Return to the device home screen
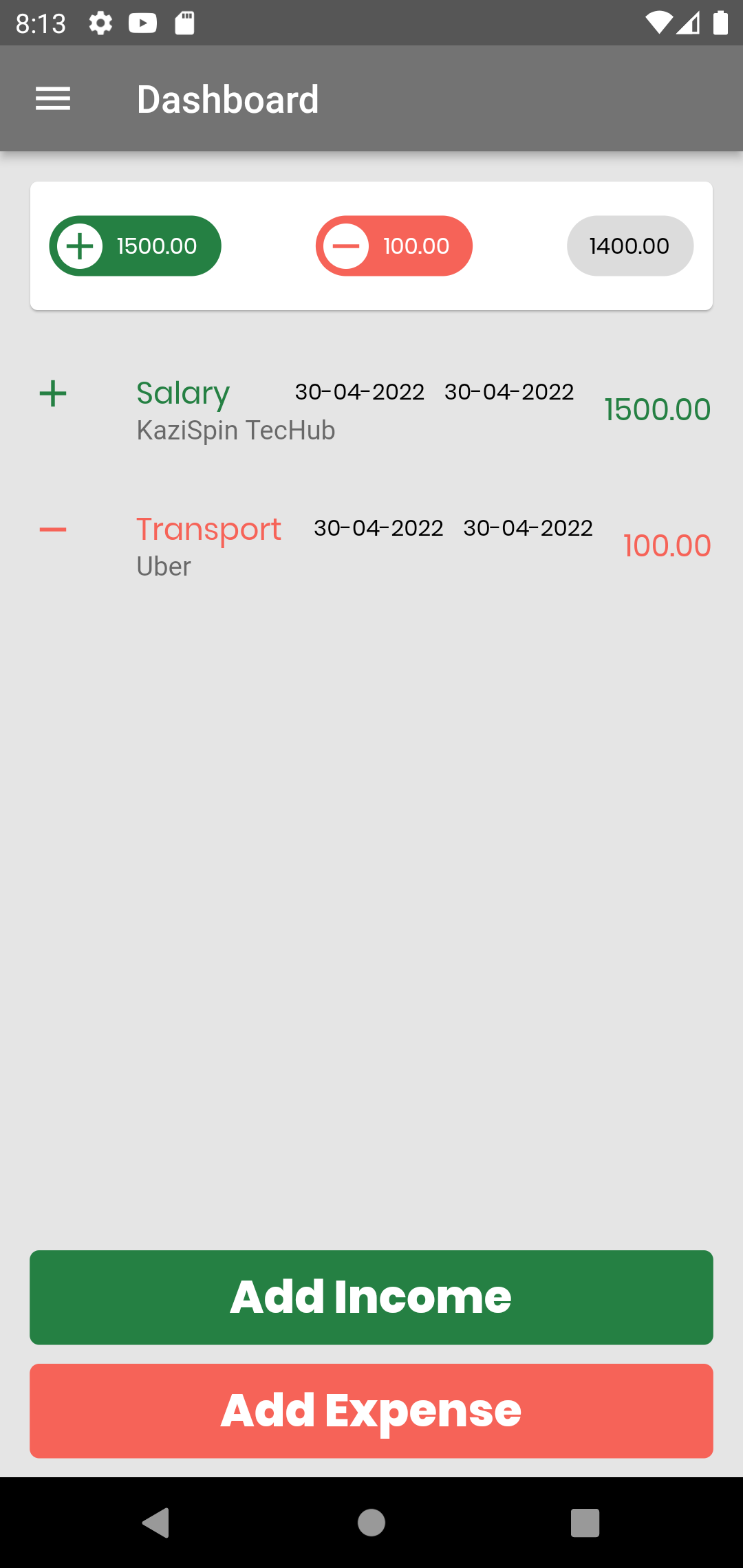743x1568 pixels. 371,1523
